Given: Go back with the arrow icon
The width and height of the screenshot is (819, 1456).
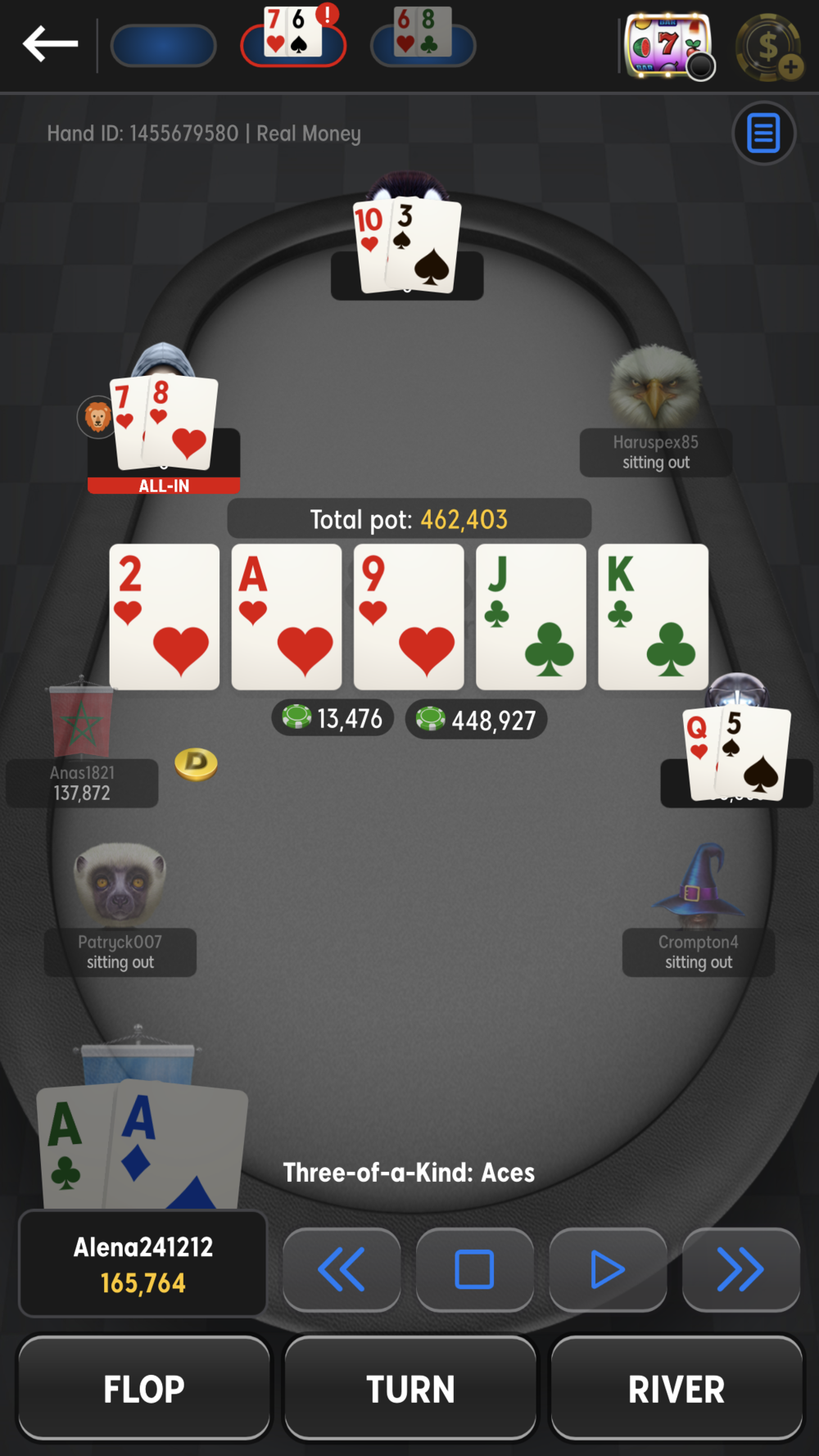Looking at the screenshot, I should coord(51,44).
